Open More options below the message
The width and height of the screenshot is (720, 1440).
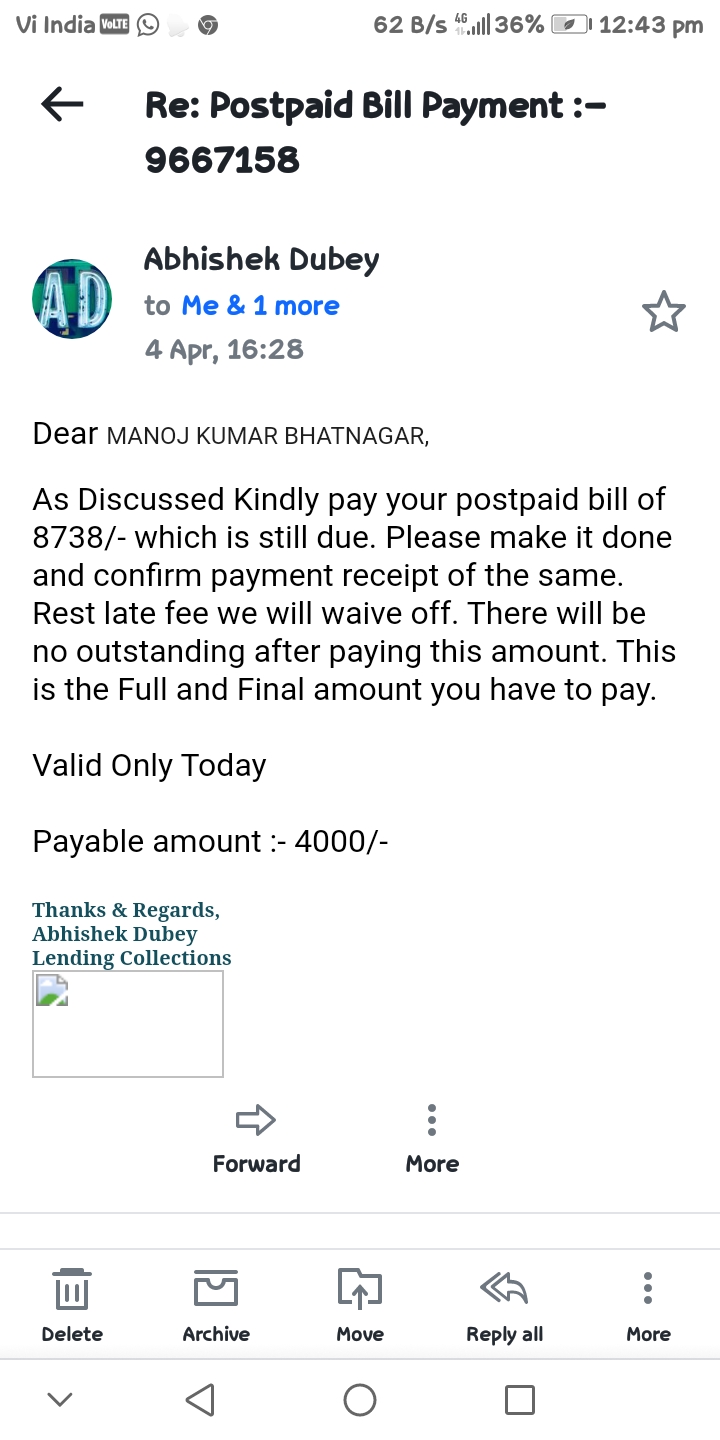(432, 1138)
